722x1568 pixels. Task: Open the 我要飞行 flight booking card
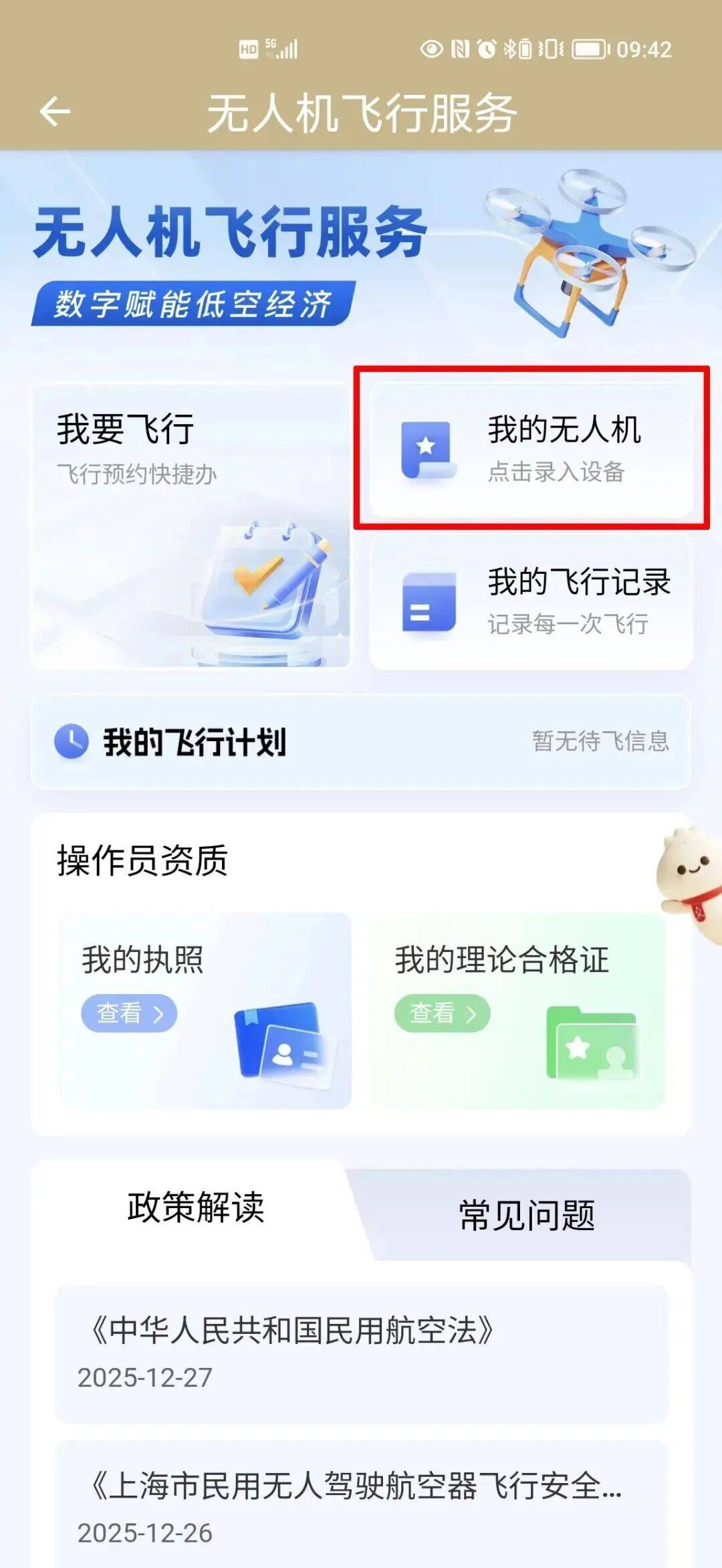(191, 526)
